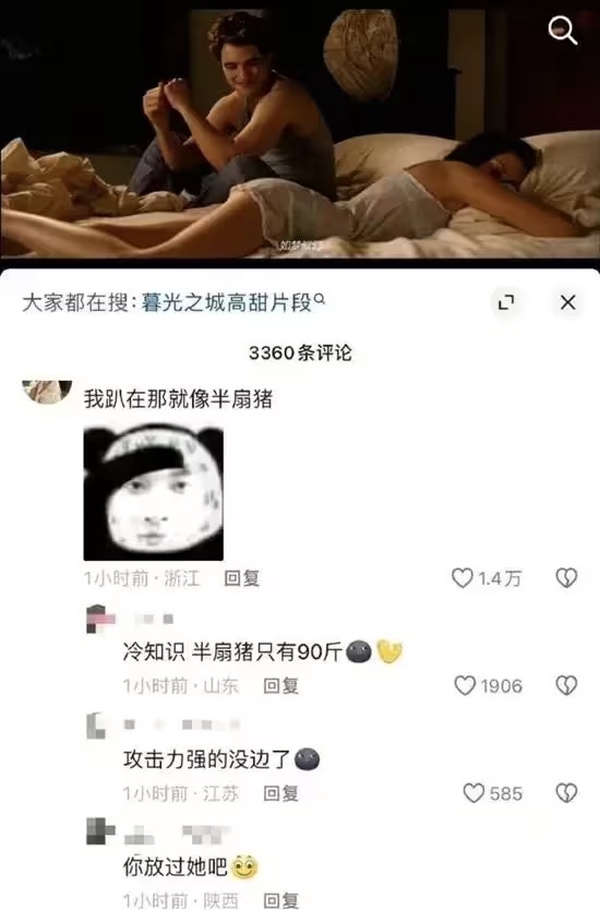
Task: Reply to the 半扇猪 comment from 浙江
Action: coord(242,578)
